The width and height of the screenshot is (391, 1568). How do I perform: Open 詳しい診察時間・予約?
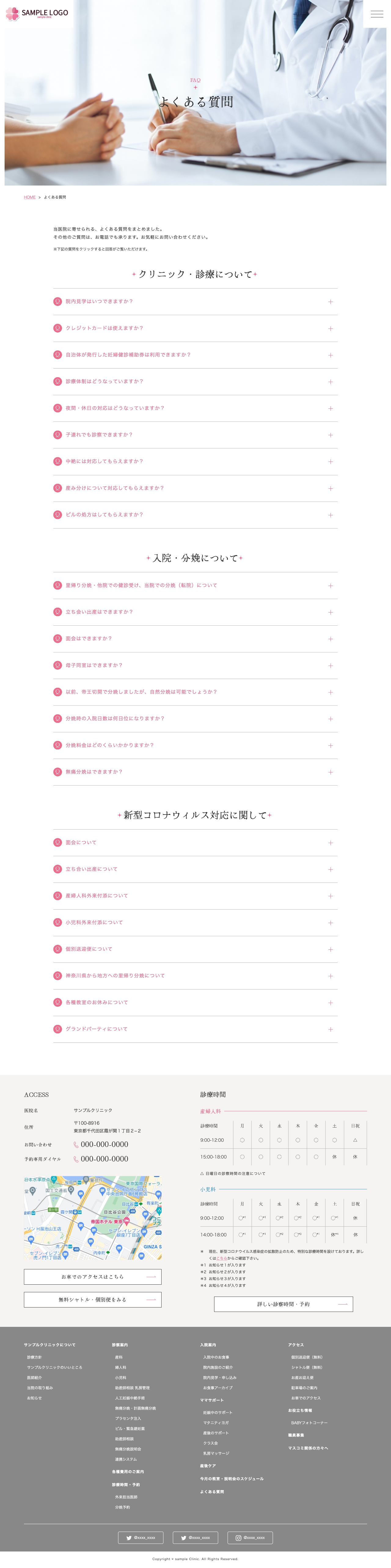[283, 1304]
